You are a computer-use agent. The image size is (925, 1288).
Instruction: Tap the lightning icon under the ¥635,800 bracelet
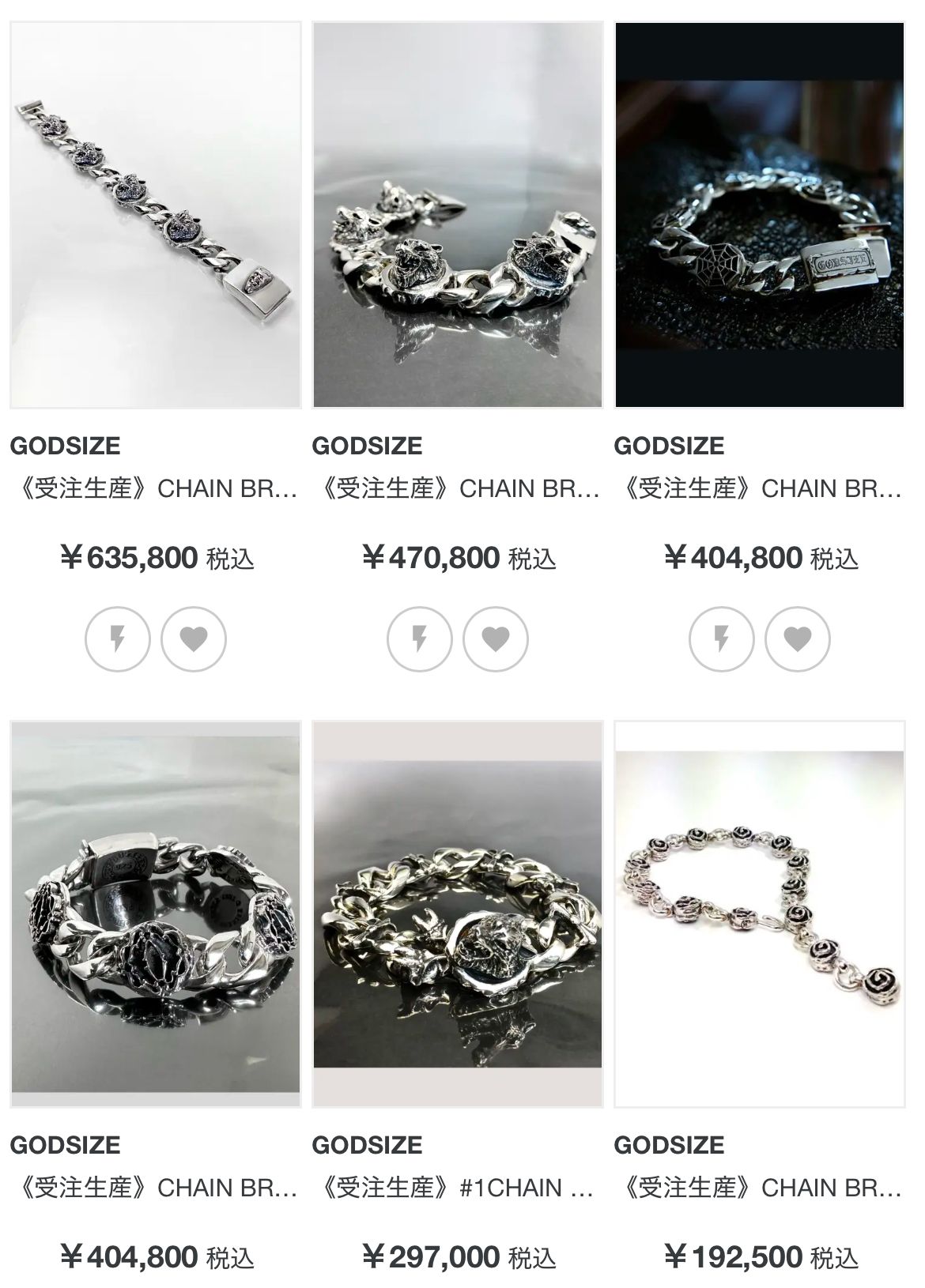click(x=118, y=638)
